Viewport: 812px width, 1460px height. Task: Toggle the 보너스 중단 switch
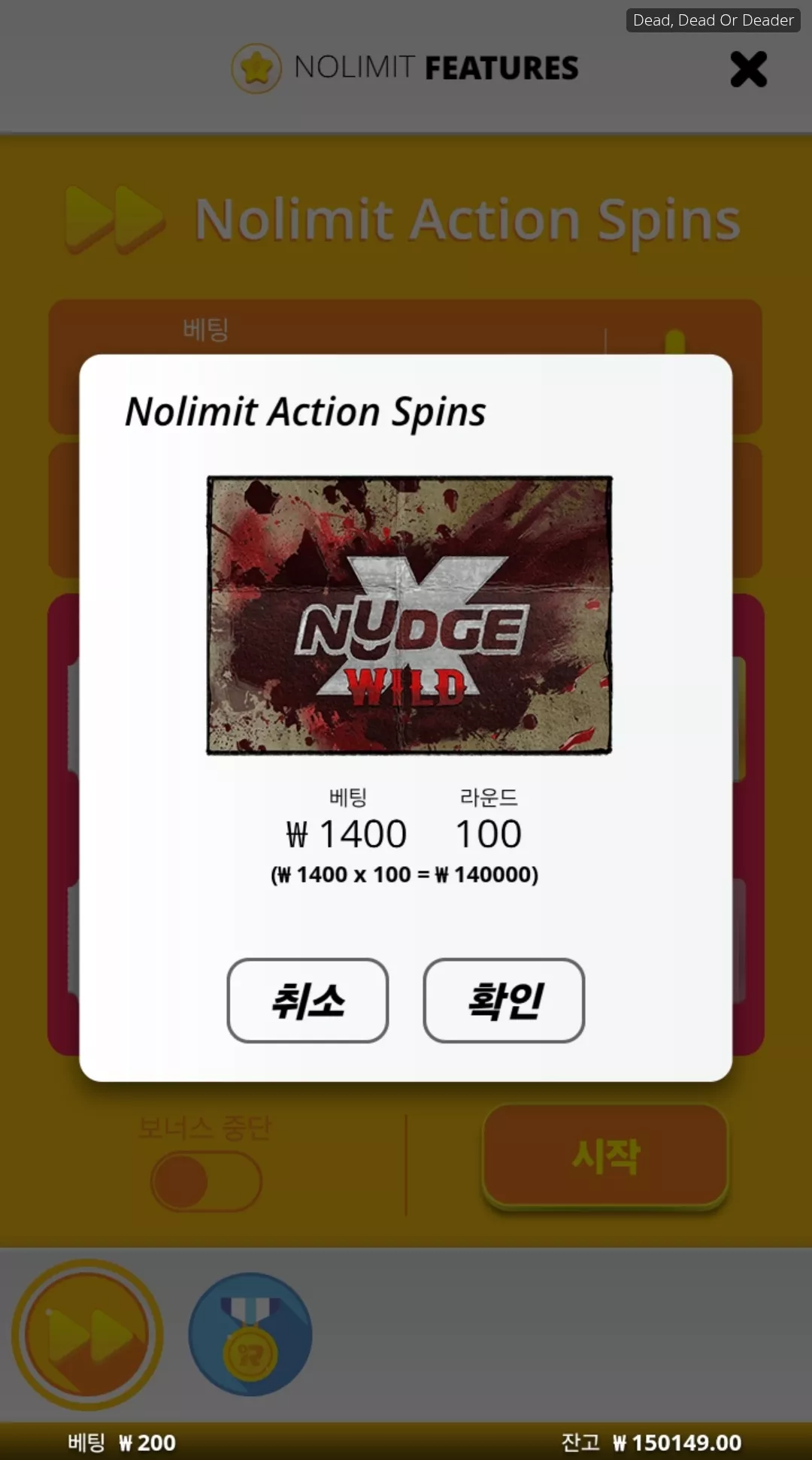pyautogui.click(x=206, y=1181)
